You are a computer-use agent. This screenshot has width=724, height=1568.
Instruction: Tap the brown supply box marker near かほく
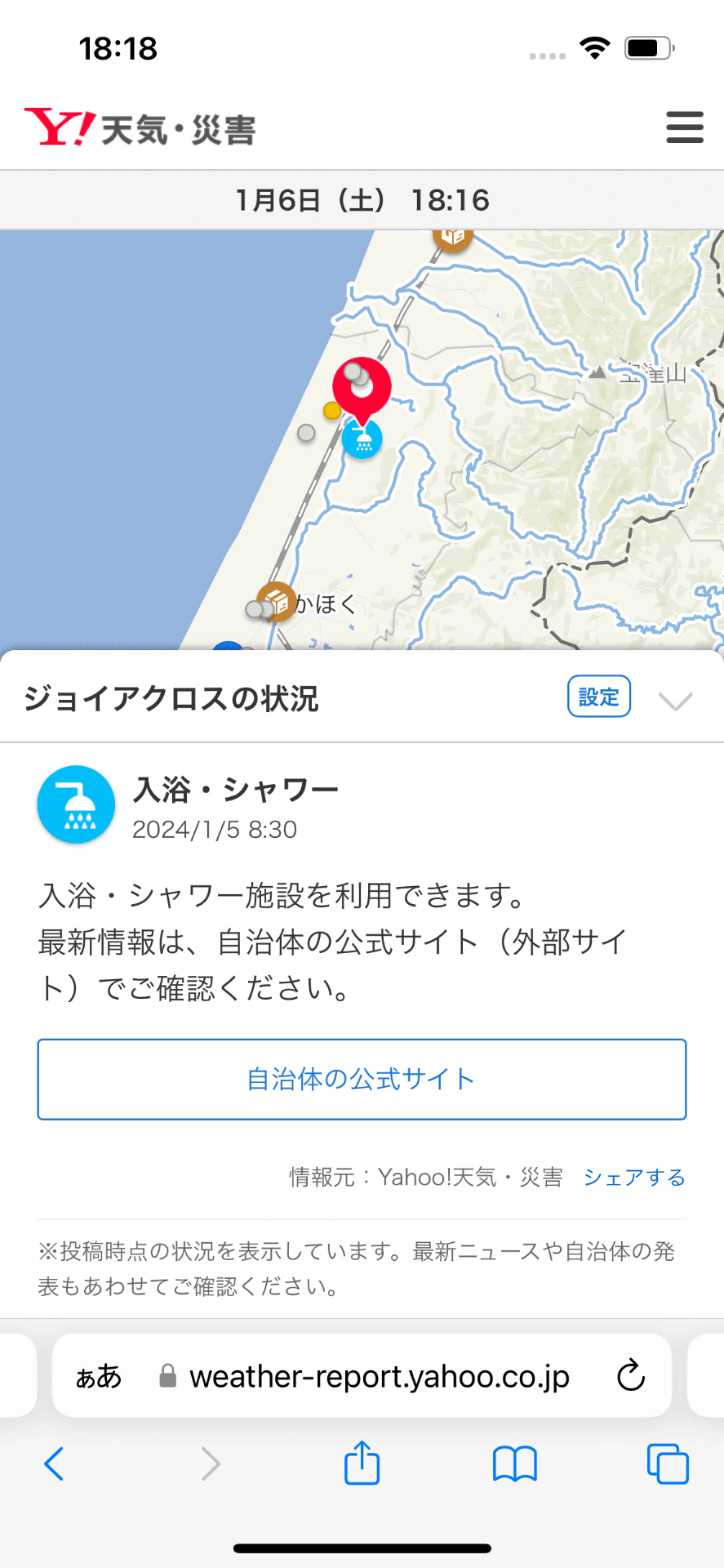coord(278,601)
